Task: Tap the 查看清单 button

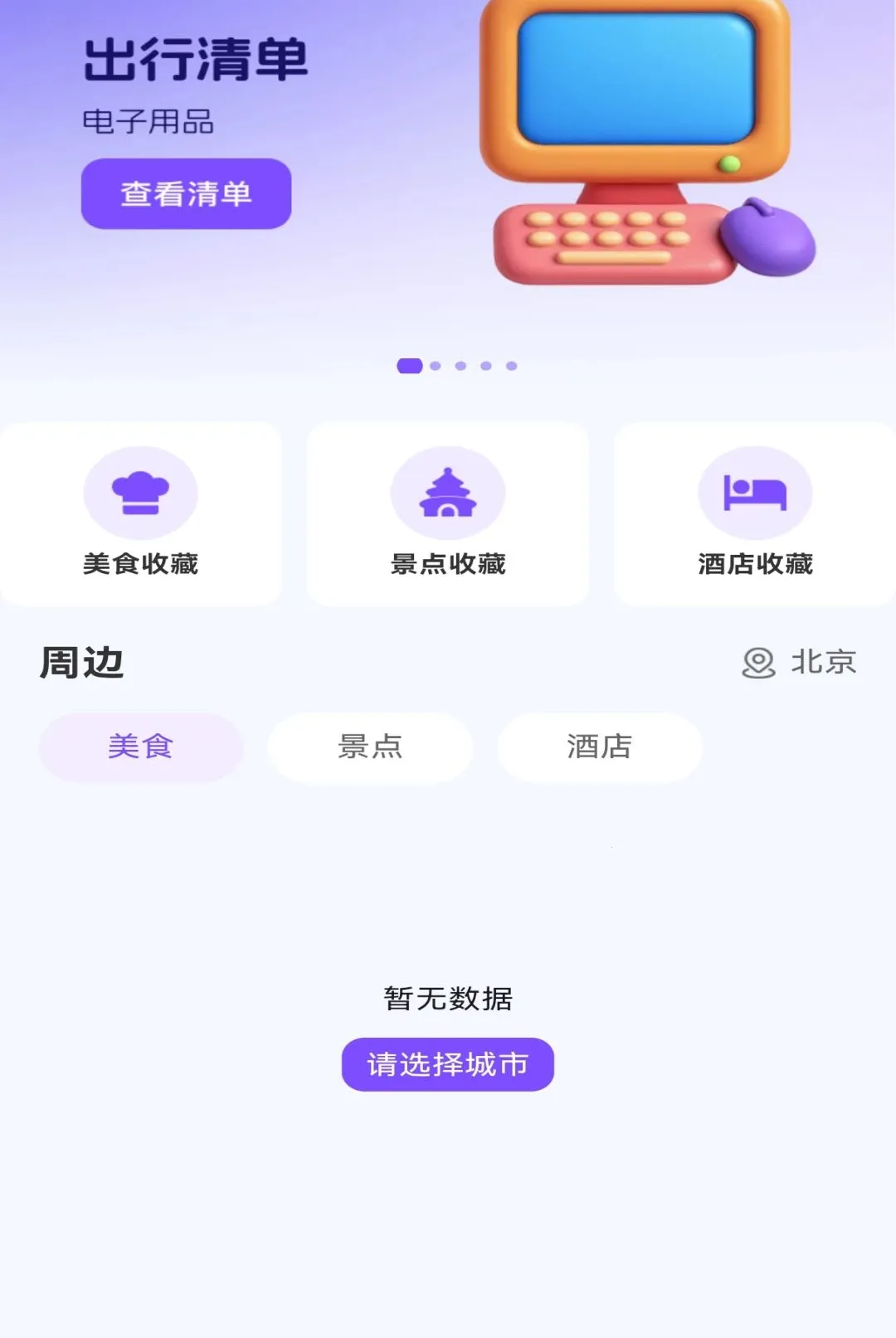Action: [x=186, y=193]
